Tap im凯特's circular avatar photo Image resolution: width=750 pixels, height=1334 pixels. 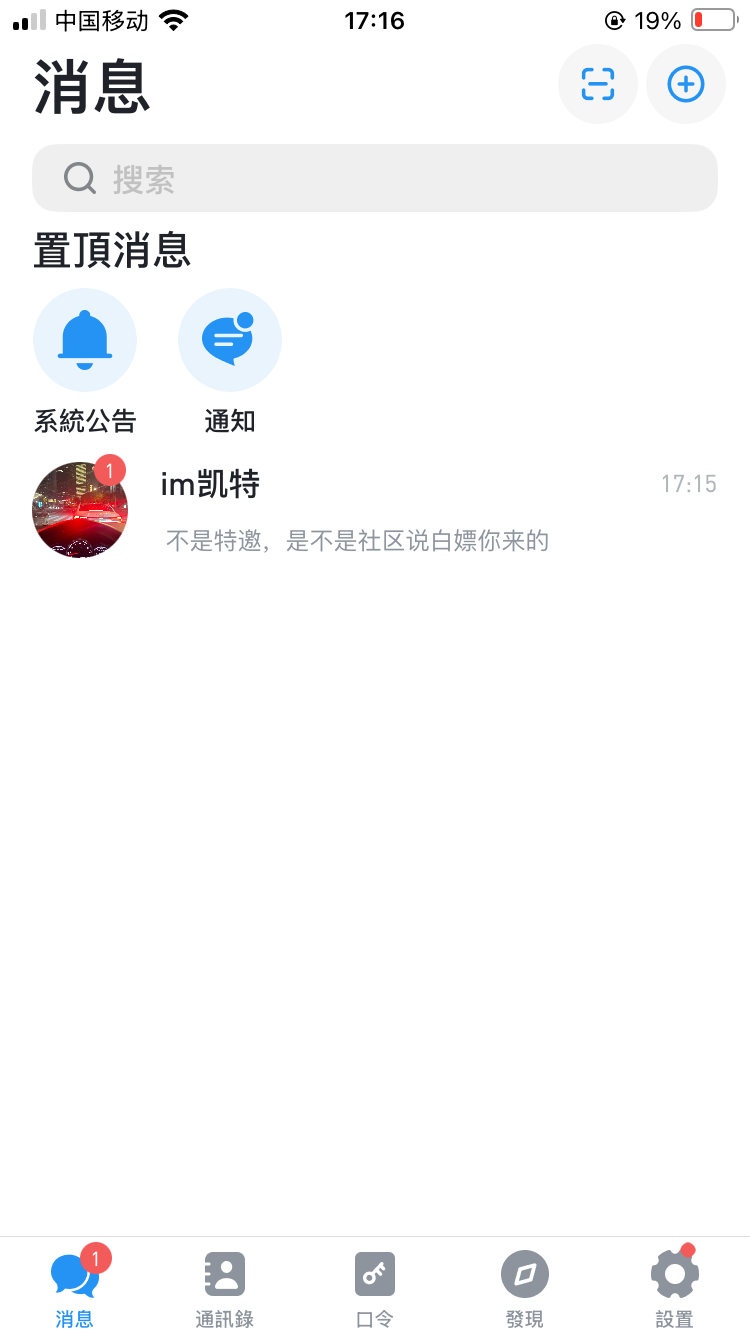[79, 510]
